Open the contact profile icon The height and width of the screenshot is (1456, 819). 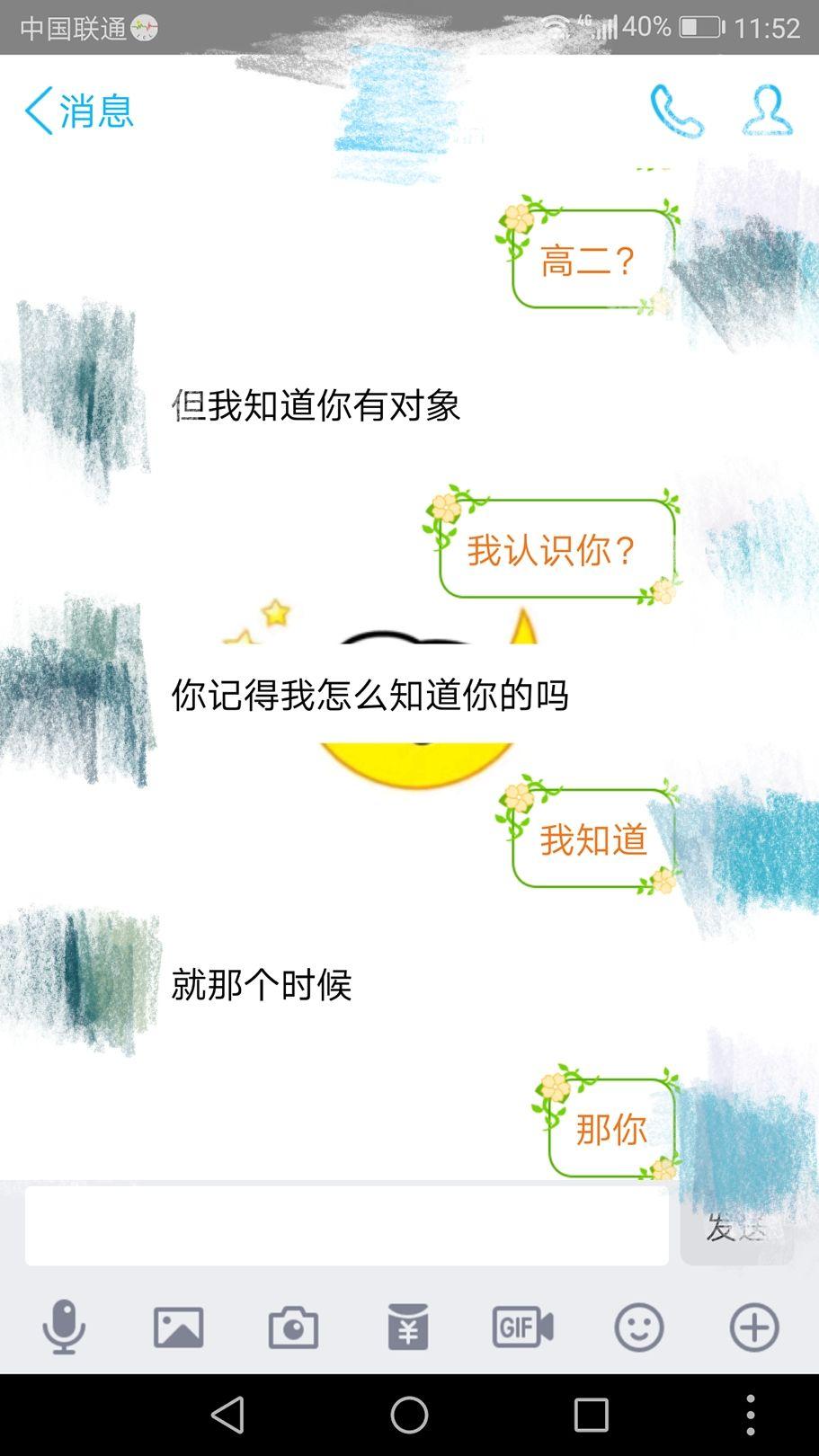click(768, 111)
